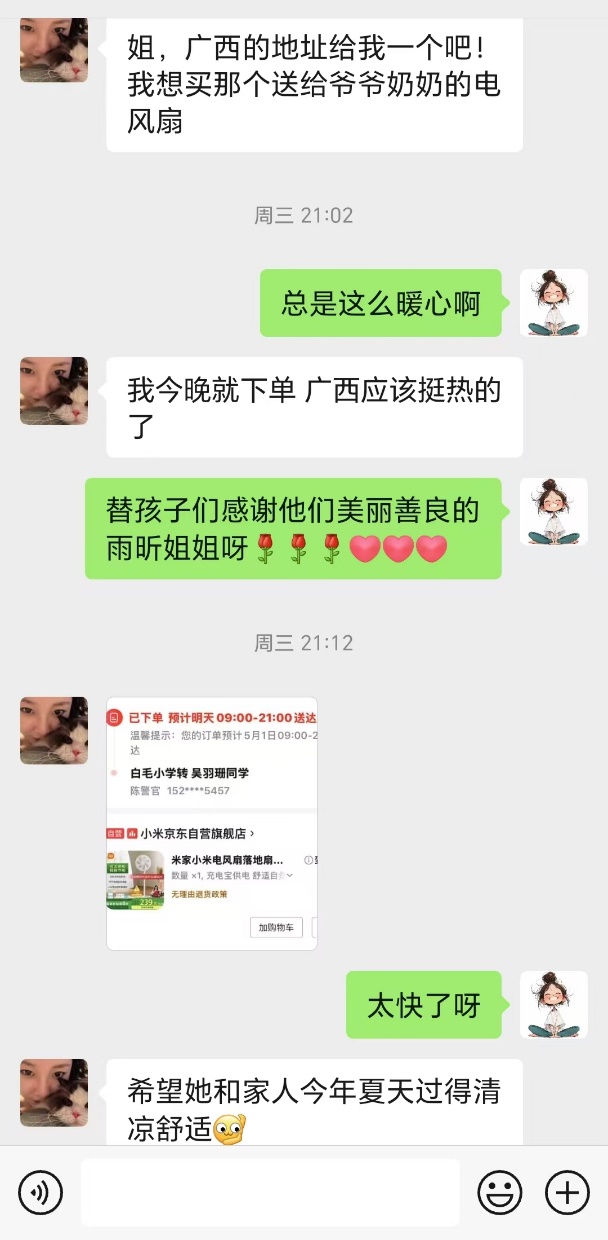
Task: Open the emoji sticker panel
Action: [x=499, y=1192]
